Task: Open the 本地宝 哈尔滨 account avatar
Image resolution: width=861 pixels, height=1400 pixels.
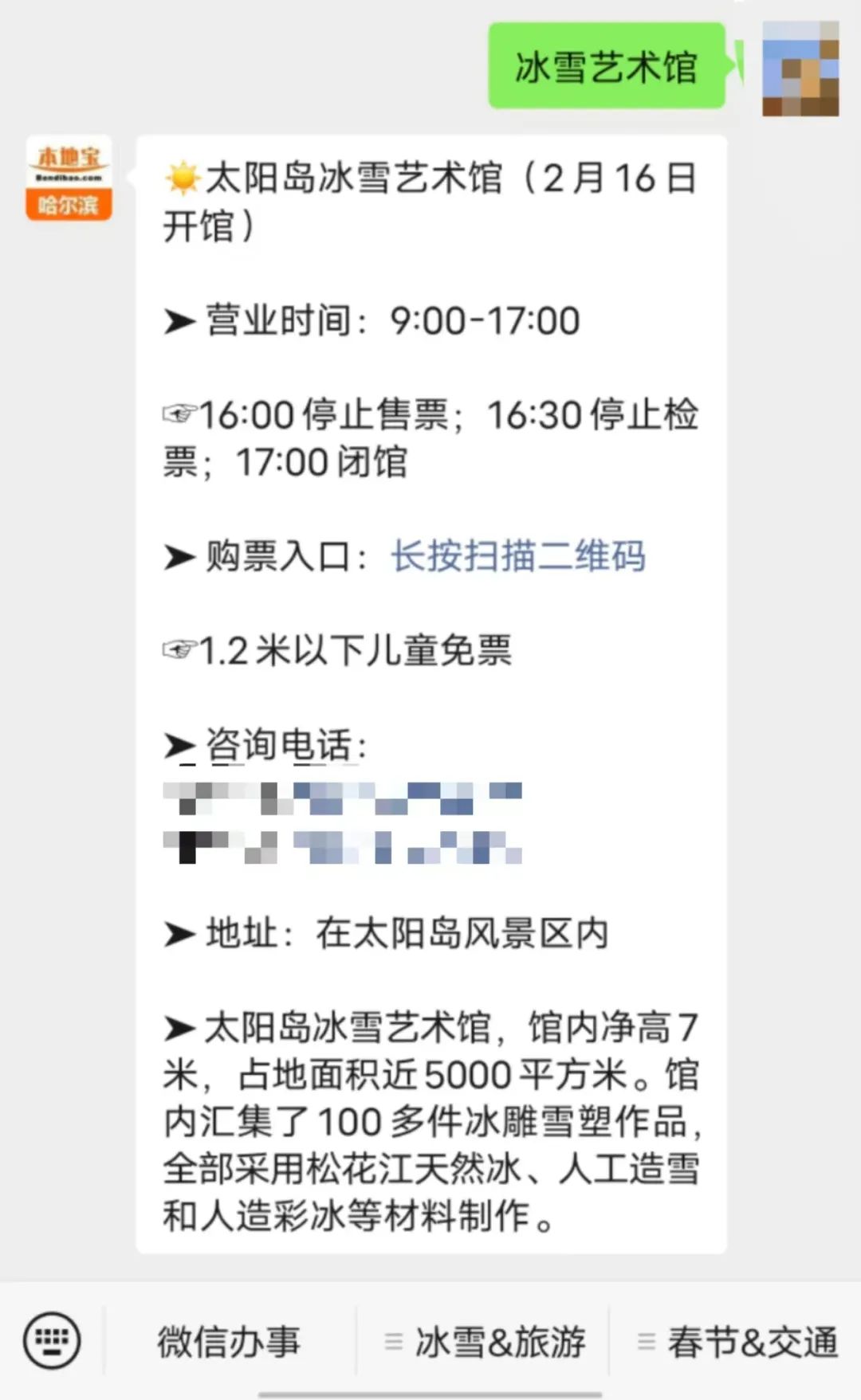Action: 69,178
